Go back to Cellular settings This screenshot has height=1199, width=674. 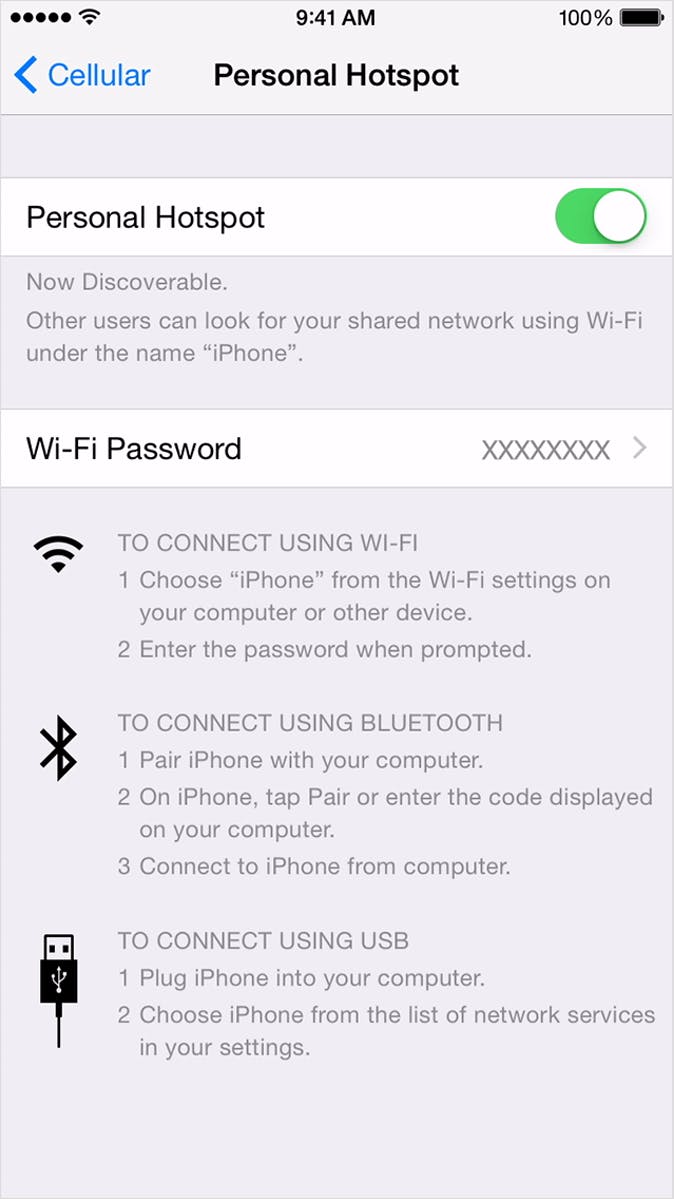point(82,76)
